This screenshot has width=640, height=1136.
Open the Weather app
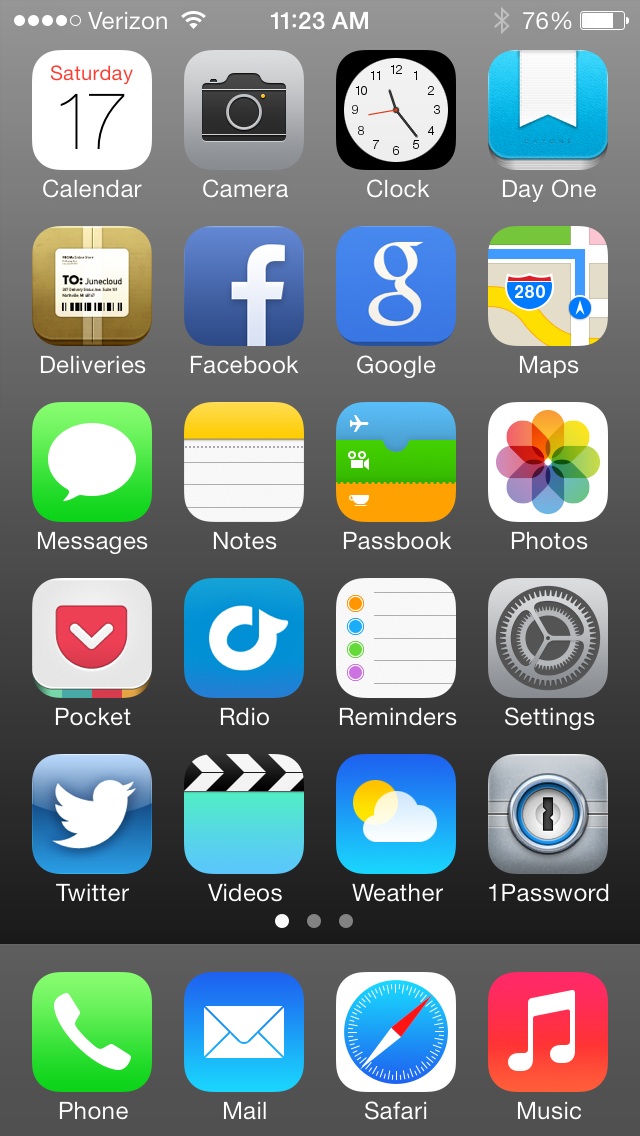coord(396,814)
